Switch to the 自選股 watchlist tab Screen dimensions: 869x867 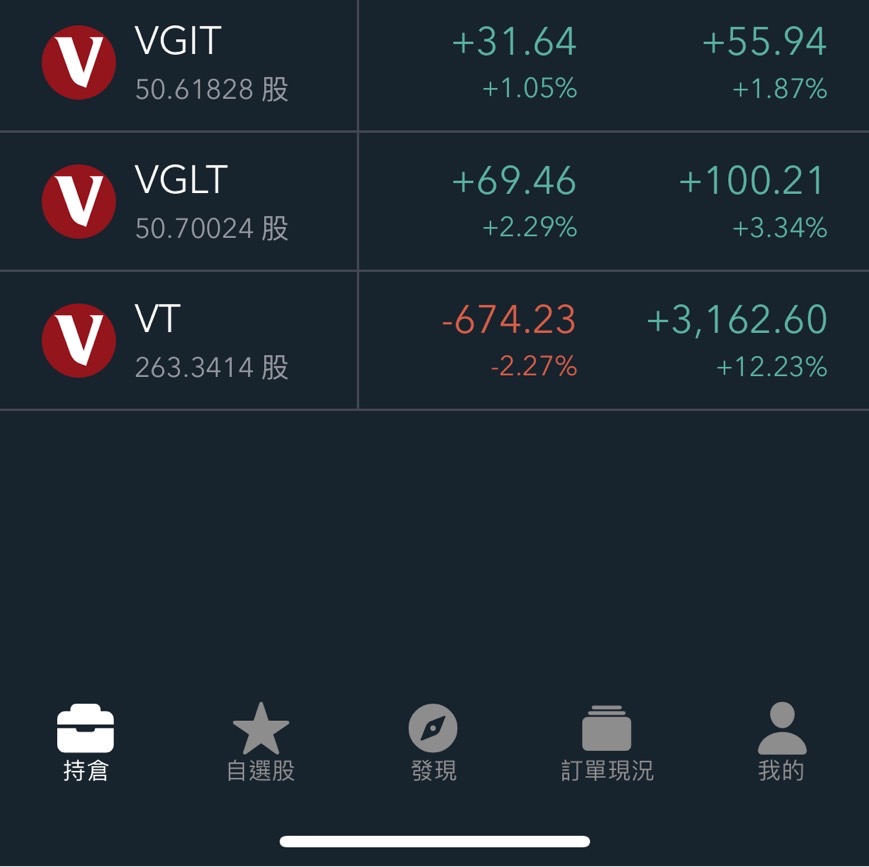click(x=260, y=743)
